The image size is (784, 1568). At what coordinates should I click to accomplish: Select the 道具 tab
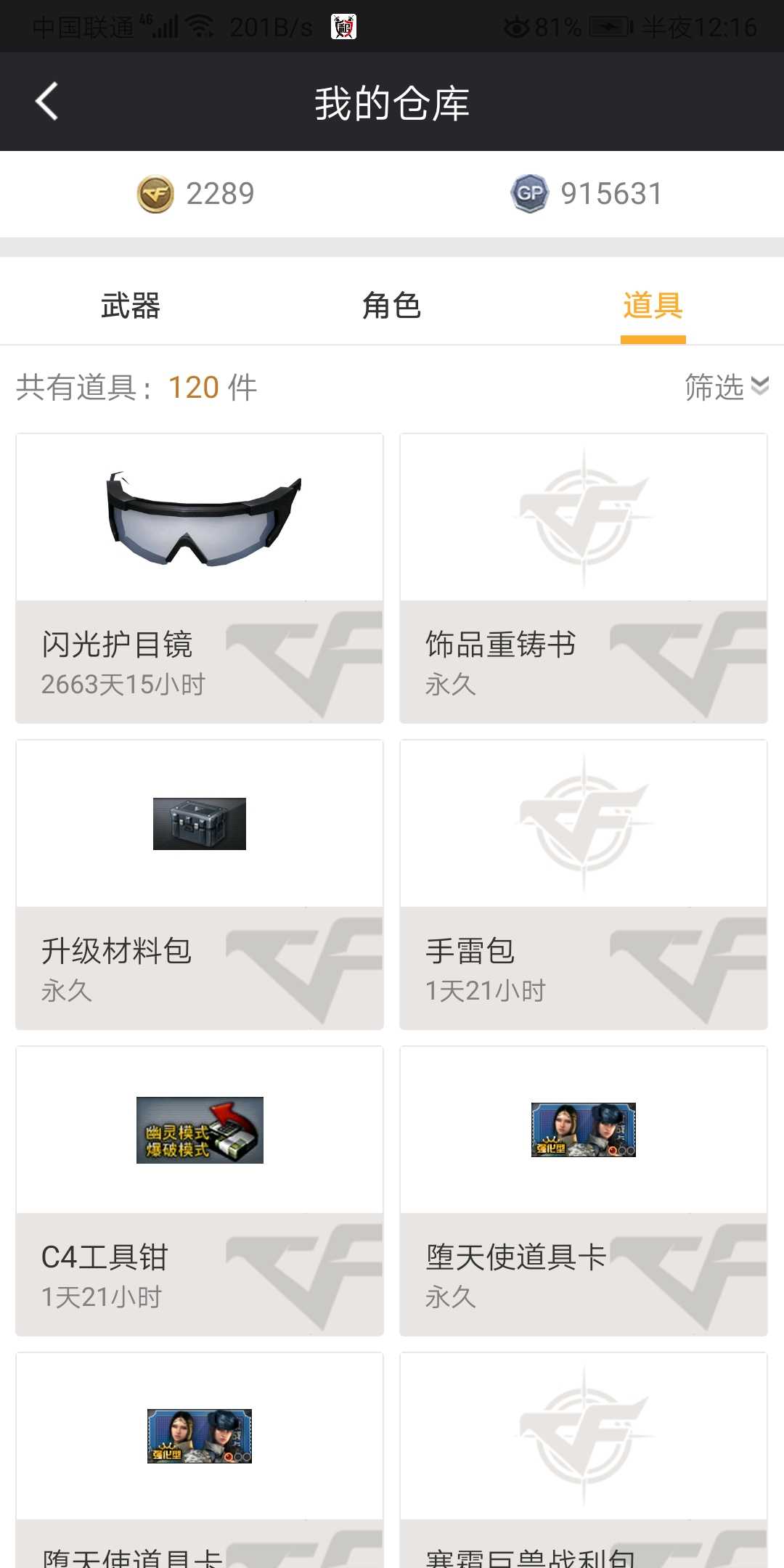click(653, 306)
